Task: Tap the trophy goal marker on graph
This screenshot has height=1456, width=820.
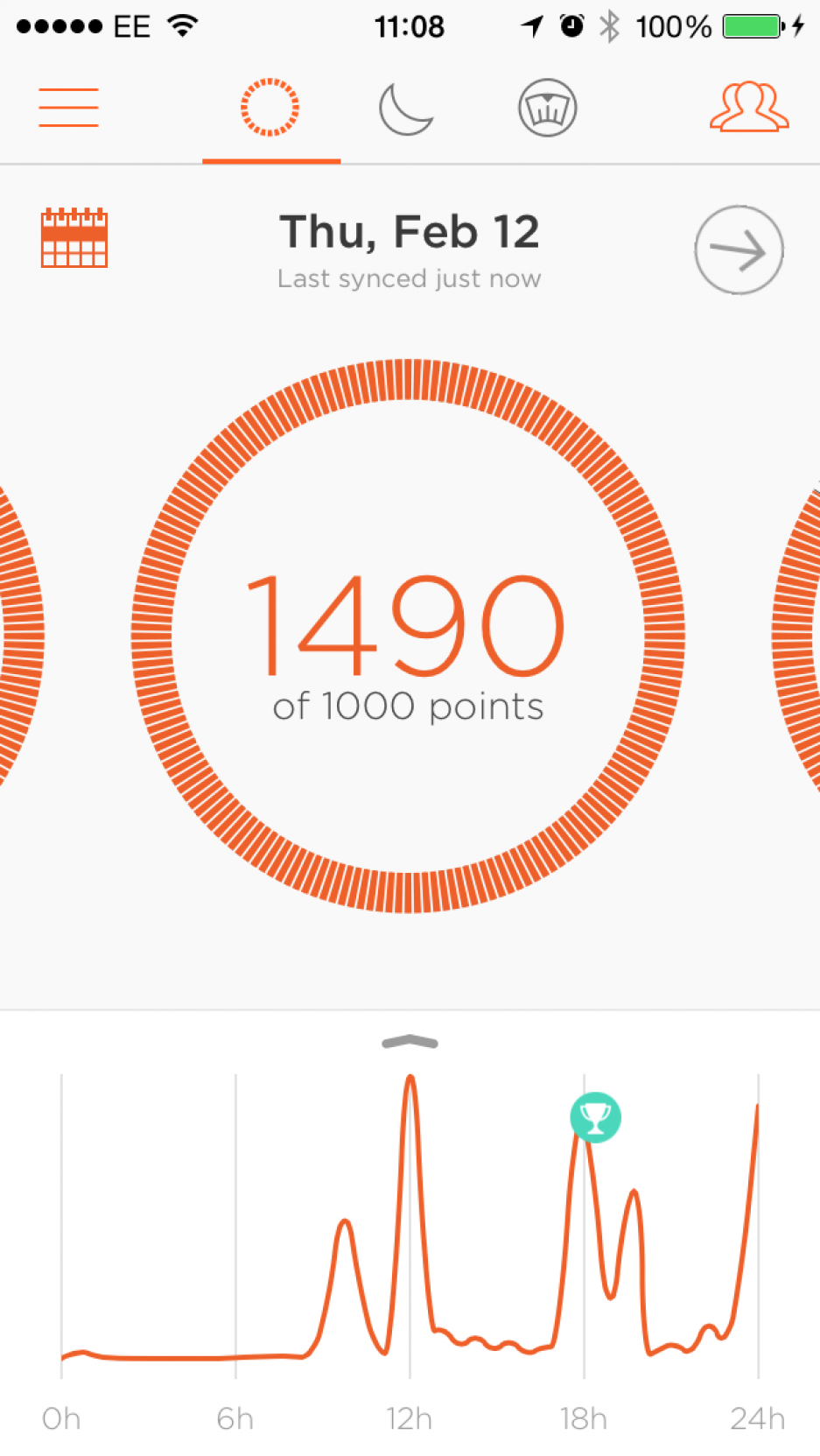Action: pos(595,1117)
